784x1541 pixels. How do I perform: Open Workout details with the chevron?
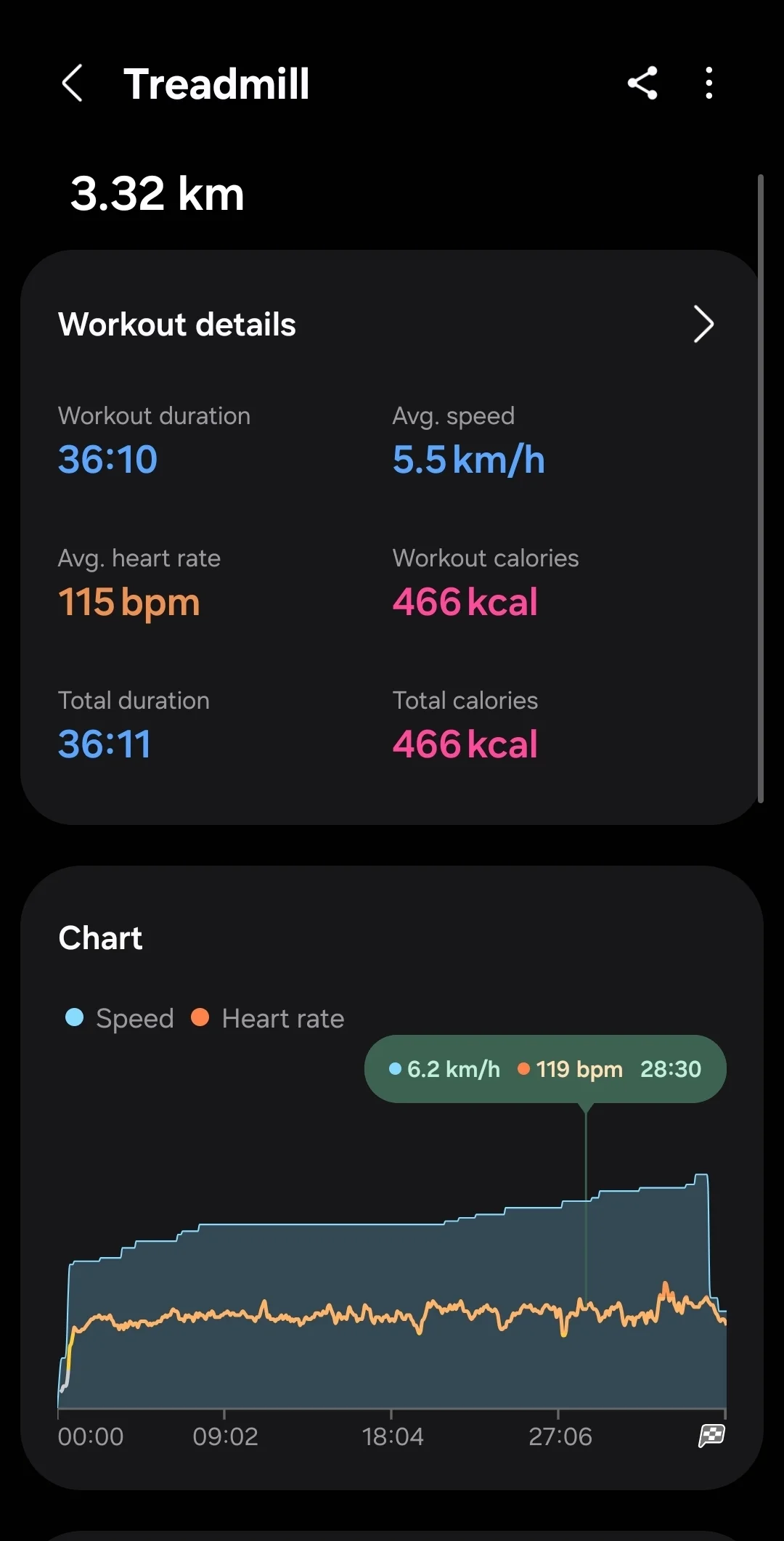tap(703, 324)
